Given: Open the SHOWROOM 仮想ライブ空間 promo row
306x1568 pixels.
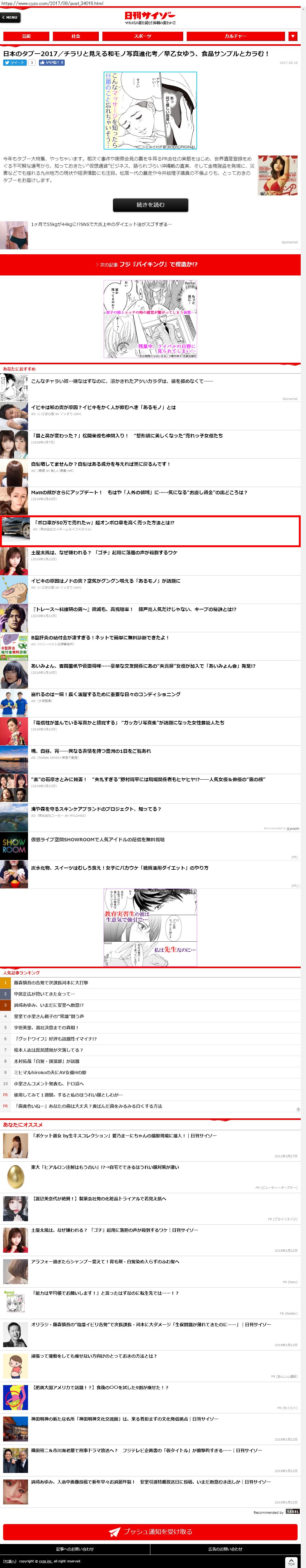Looking at the screenshot, I should [97, 840].
